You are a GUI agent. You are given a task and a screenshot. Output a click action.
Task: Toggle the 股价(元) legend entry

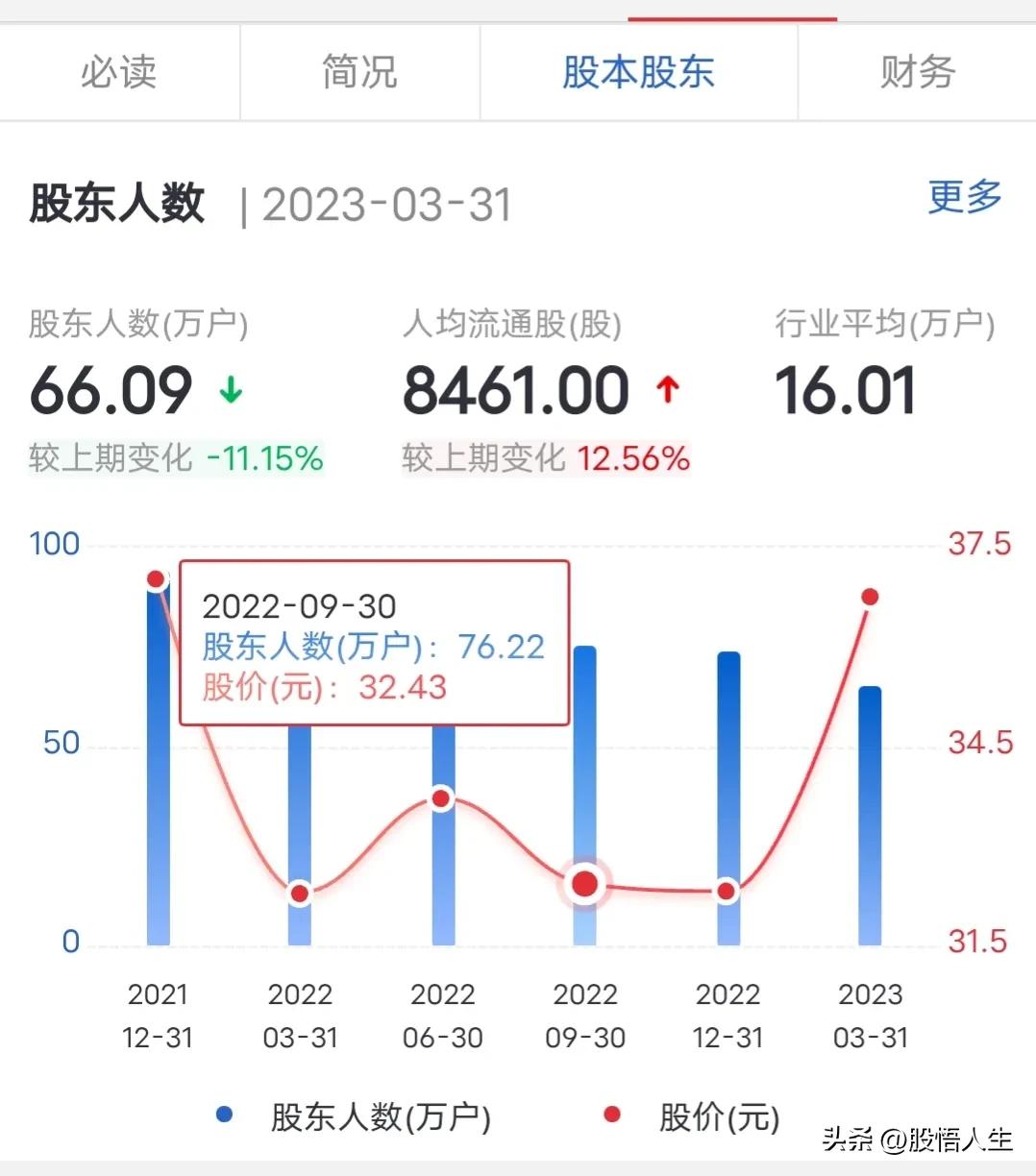click(718, 1117)
